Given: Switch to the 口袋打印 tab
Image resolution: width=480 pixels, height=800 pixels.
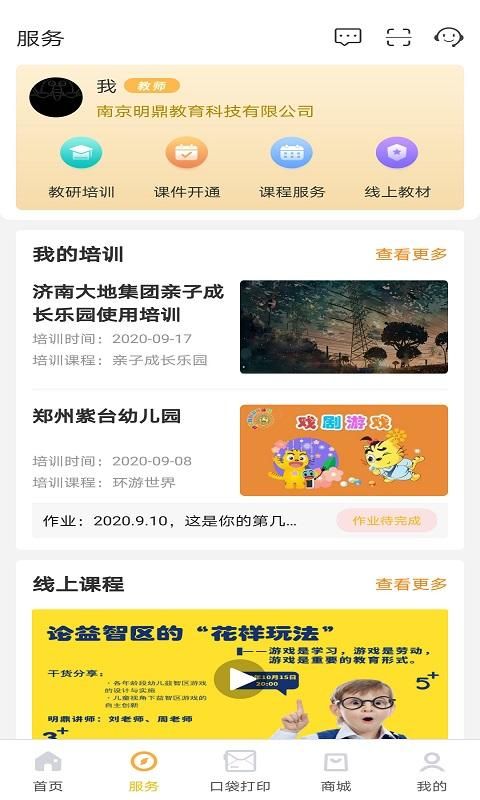Looking at the screenshot, I should (x=240, y=770).
